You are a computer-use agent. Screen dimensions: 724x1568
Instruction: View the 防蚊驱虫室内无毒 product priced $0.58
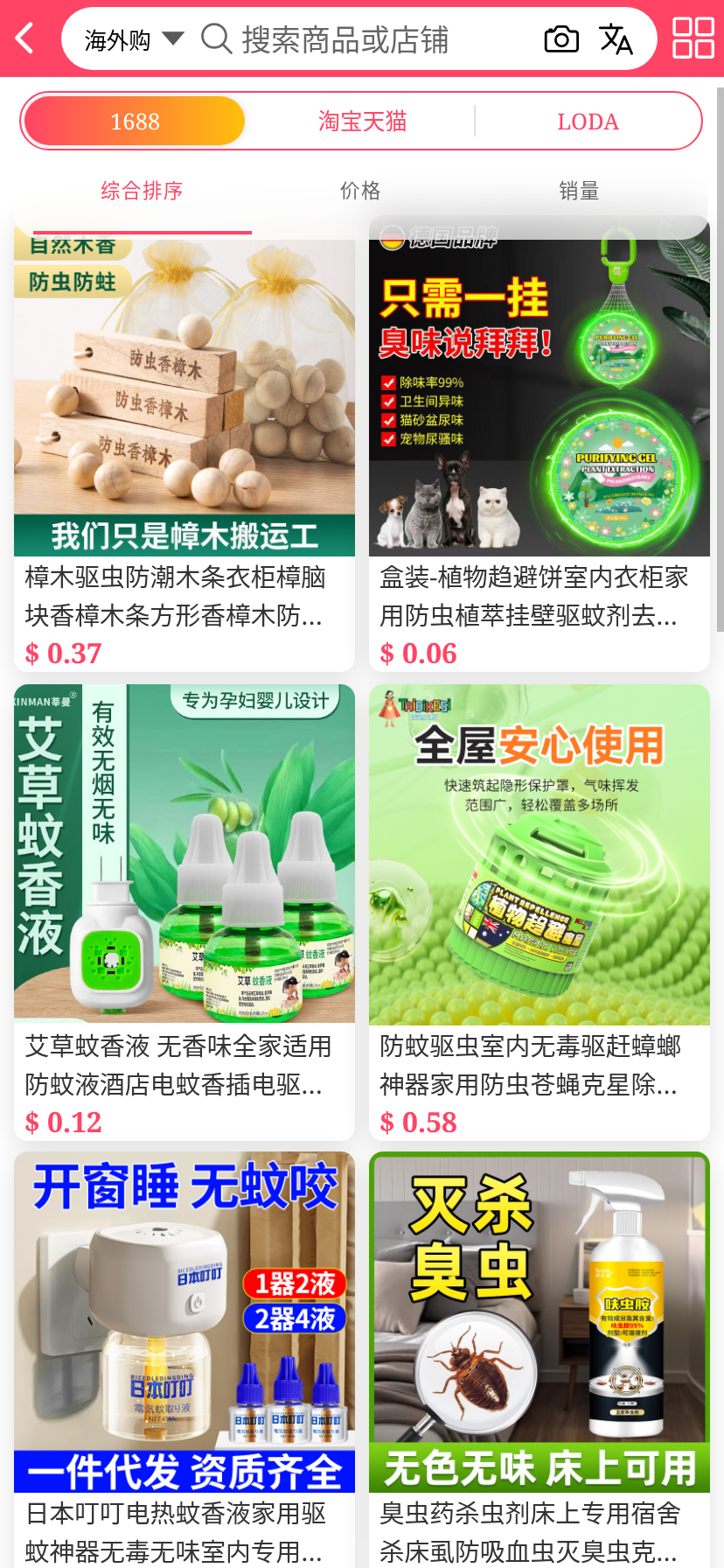539,910
